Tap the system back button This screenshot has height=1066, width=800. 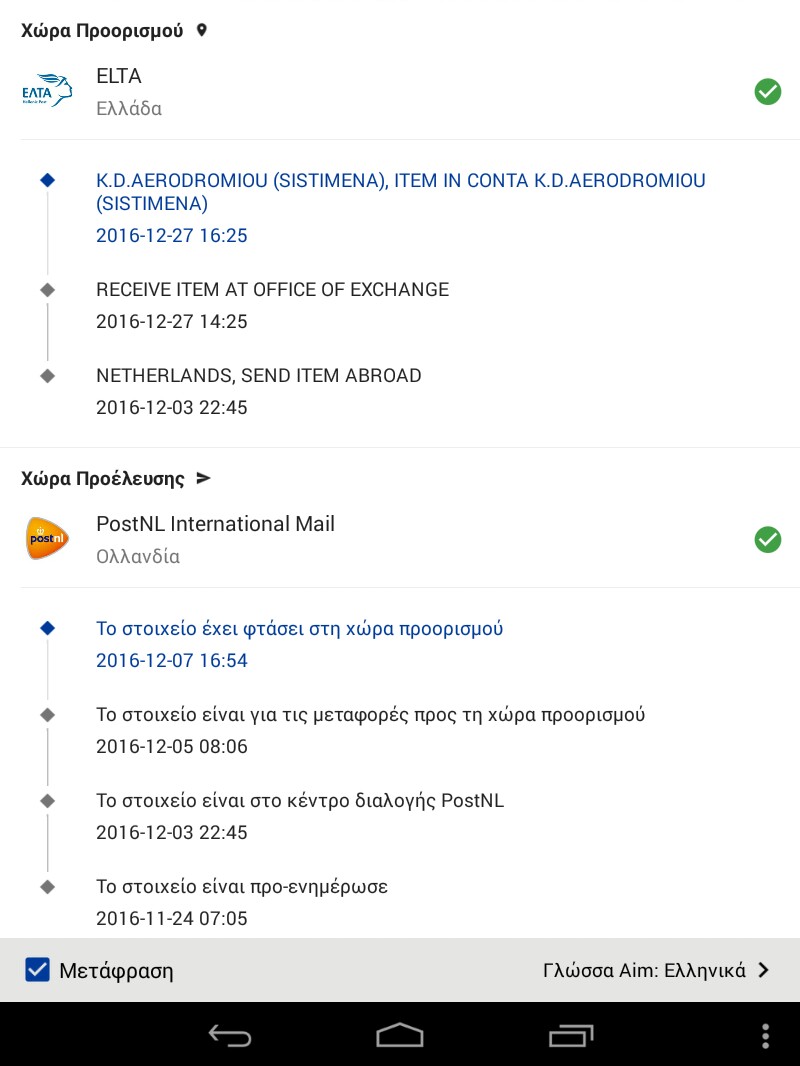(x=230, y=1035)
